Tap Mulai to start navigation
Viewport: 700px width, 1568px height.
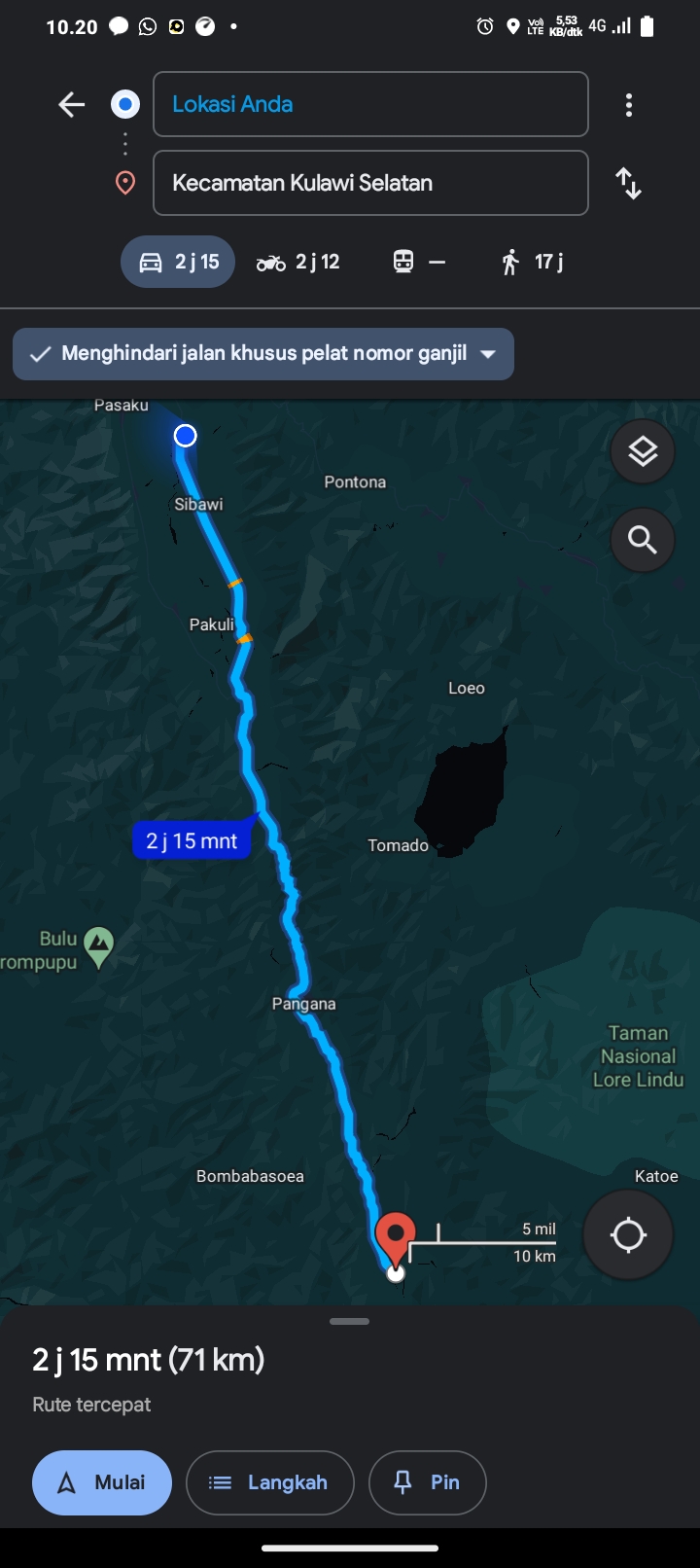tap(102, 1482)
